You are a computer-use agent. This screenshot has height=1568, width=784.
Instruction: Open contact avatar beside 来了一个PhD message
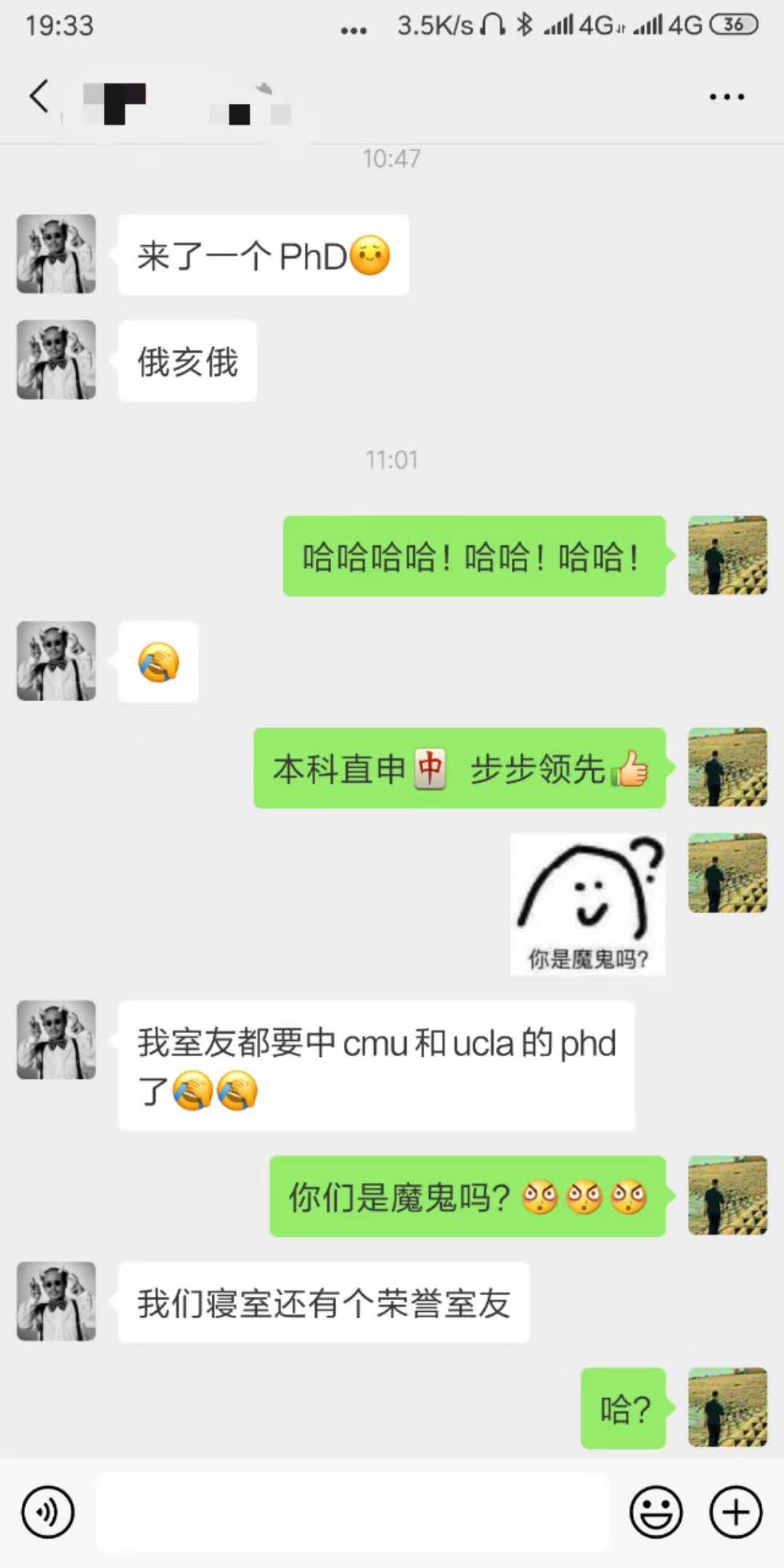pyautogui.click(x=57, y=254)
